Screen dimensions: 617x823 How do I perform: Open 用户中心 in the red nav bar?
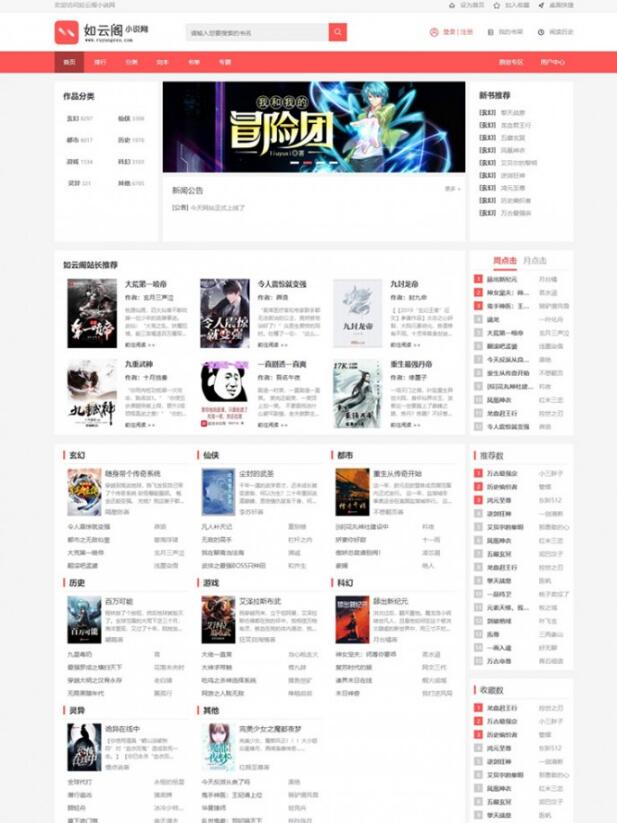(552, 62)
